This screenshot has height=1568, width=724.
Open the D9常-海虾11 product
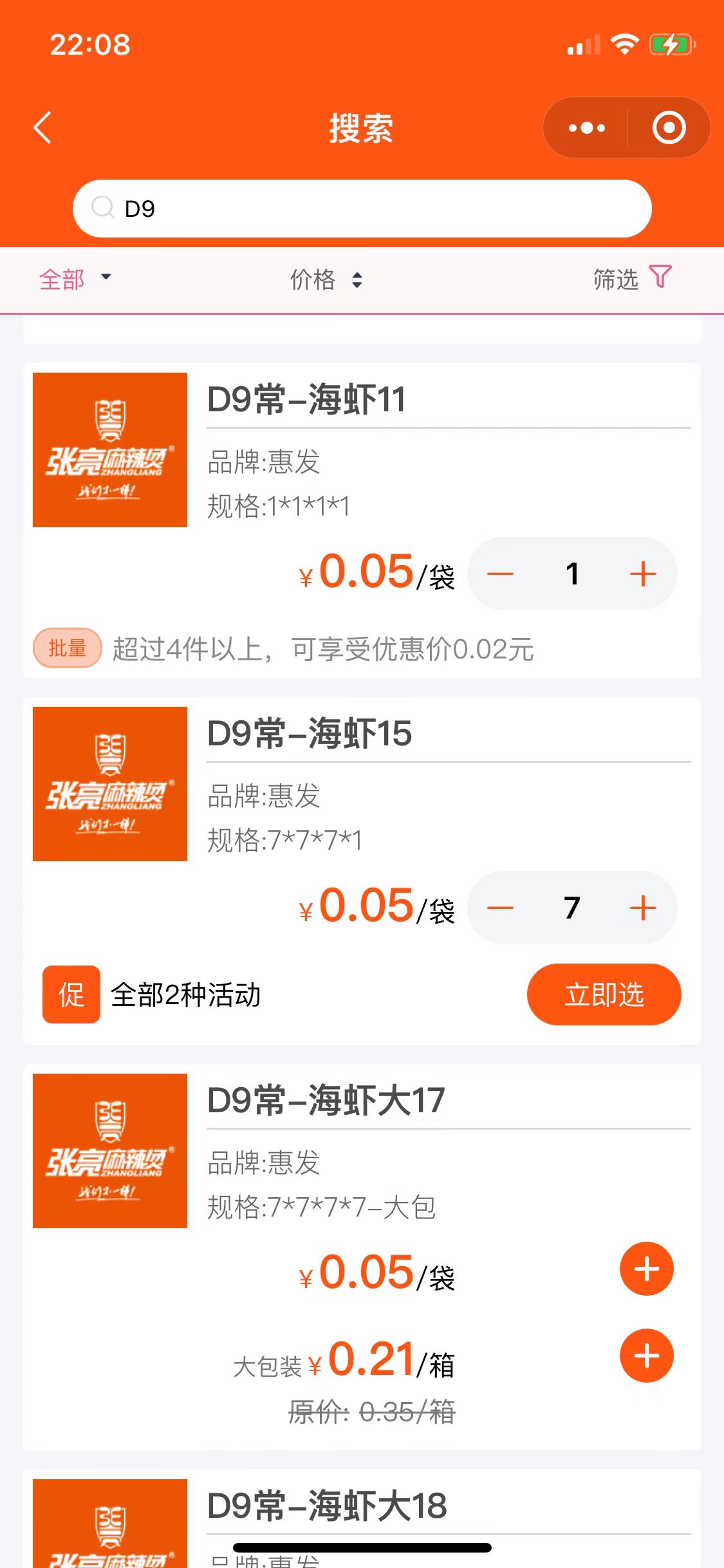pos(306,399)
